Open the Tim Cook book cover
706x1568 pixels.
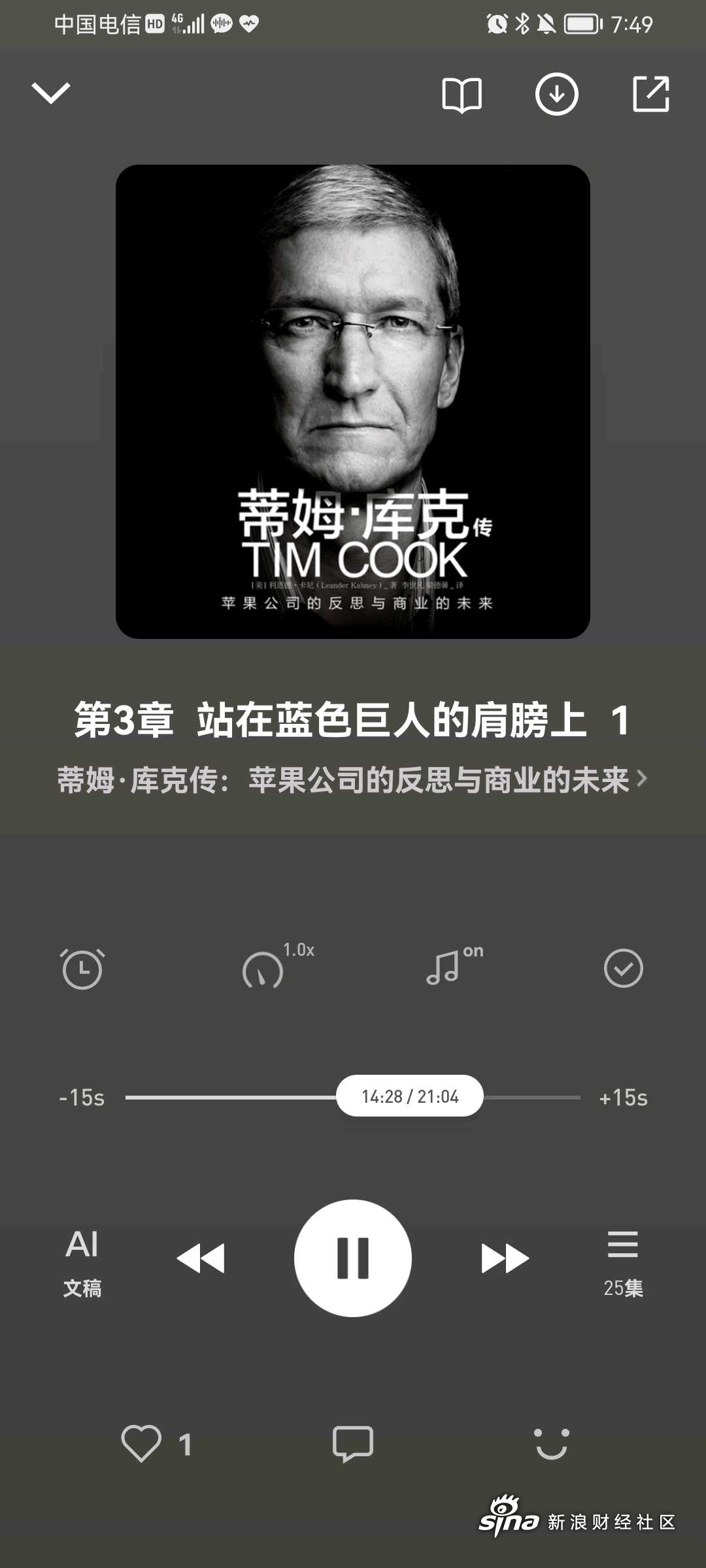(353, 402)
